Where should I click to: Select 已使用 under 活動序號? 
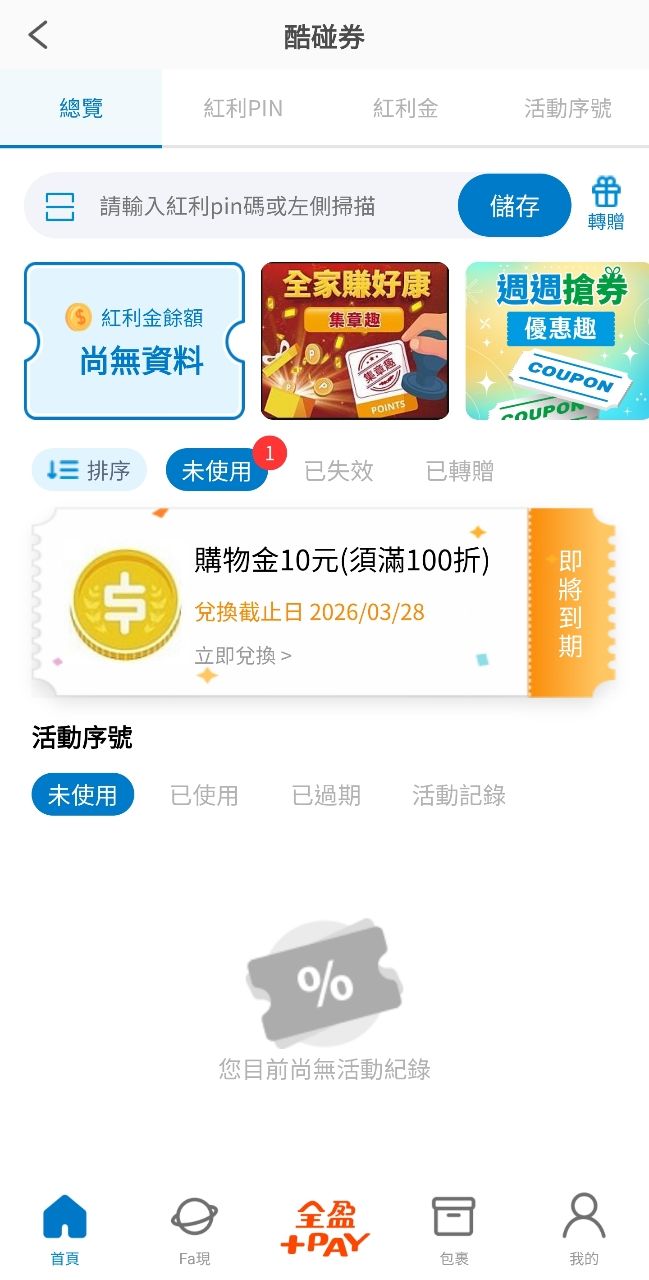click(x=204, y=795)
